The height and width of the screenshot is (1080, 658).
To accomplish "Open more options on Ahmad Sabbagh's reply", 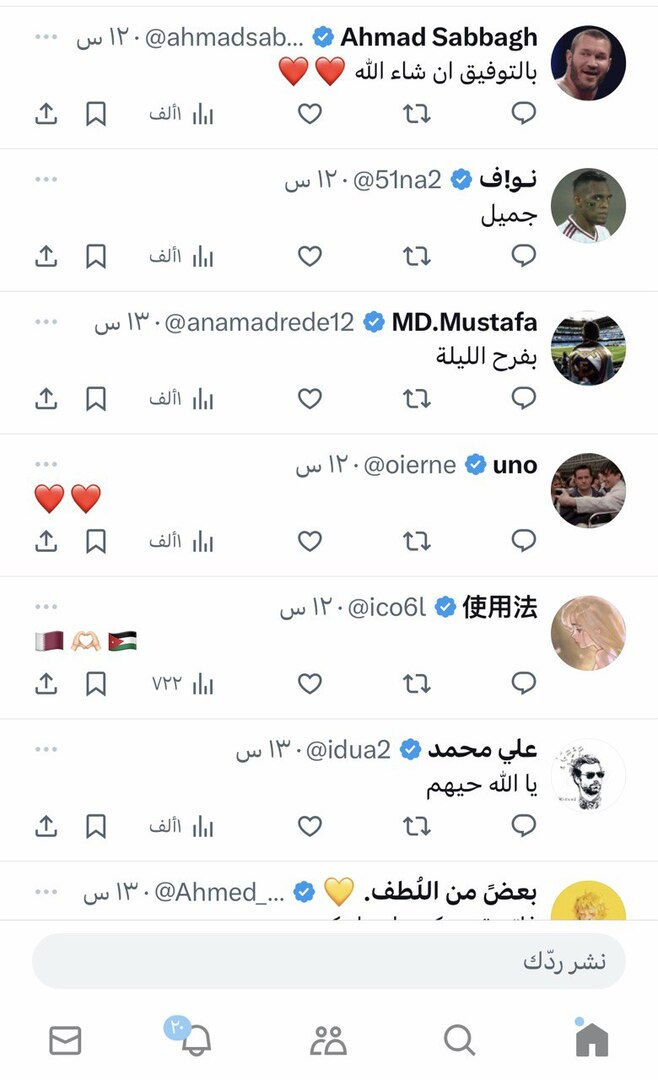I will click(46, 37).
